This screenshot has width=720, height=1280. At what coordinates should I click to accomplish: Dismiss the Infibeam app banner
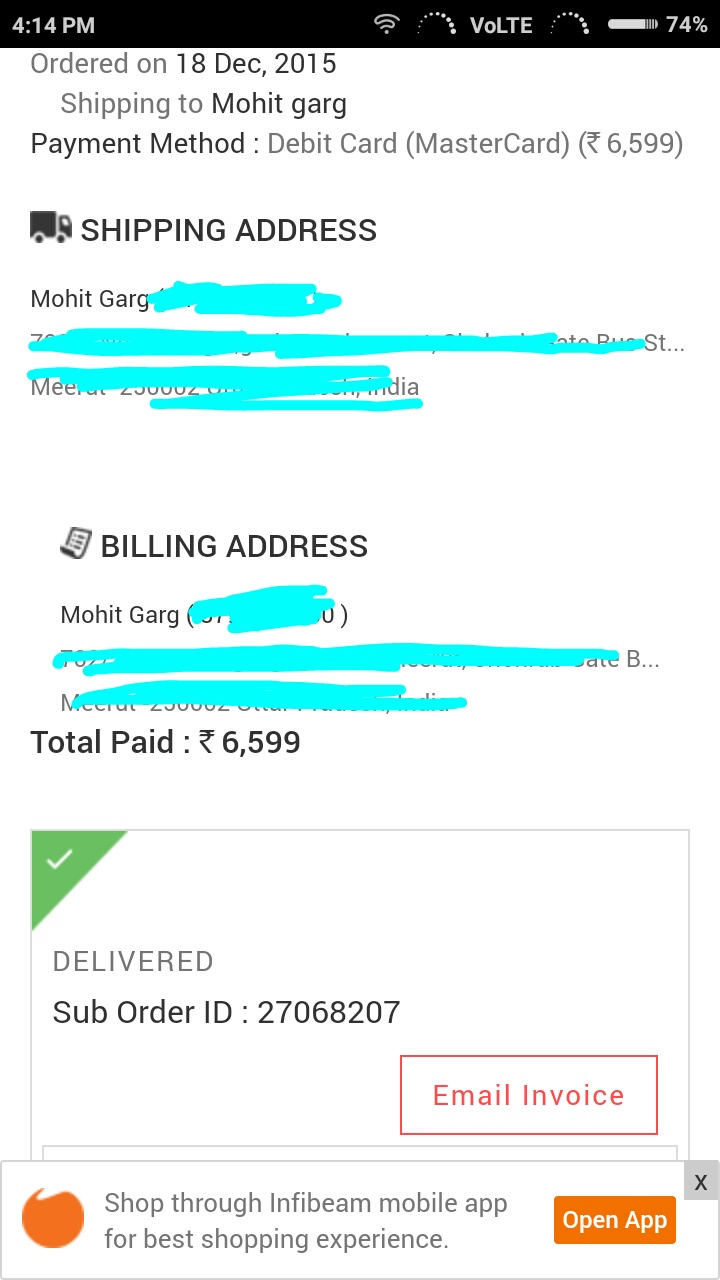700,1183
